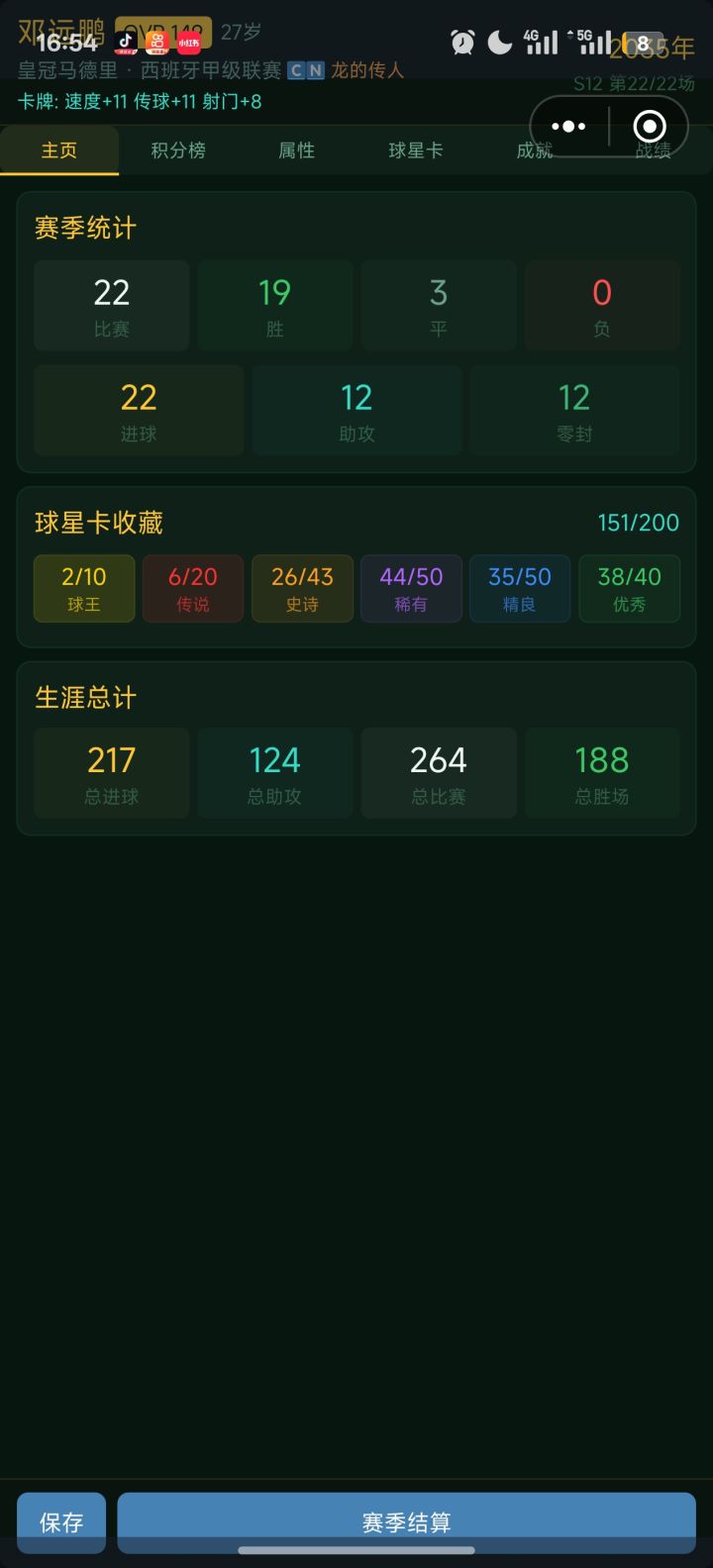Tap the 优秀 38/40 card tile

pos(629,588)
